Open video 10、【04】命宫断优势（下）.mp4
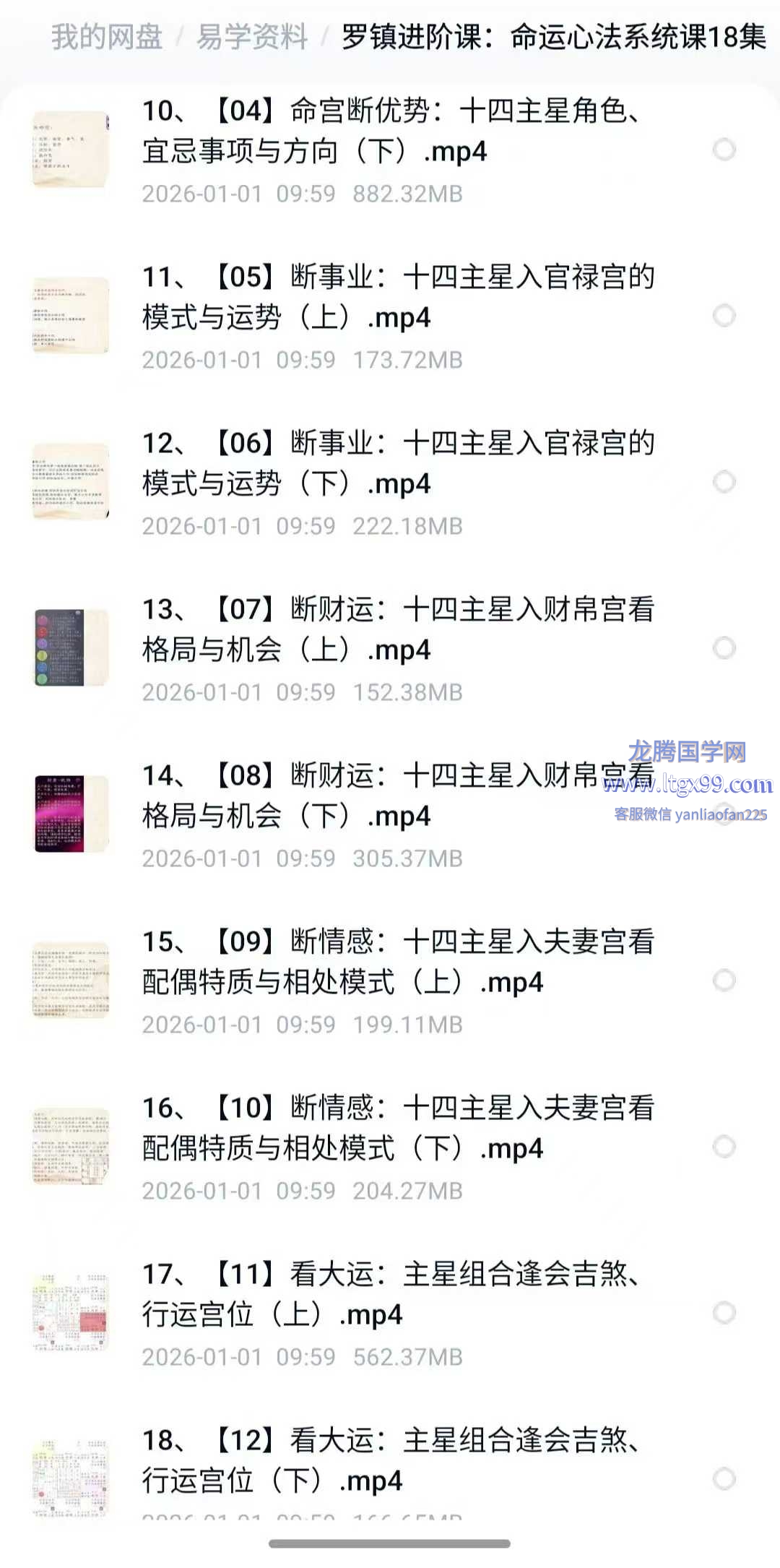Viewport: 780px width, 1568px height. (390, 132)
